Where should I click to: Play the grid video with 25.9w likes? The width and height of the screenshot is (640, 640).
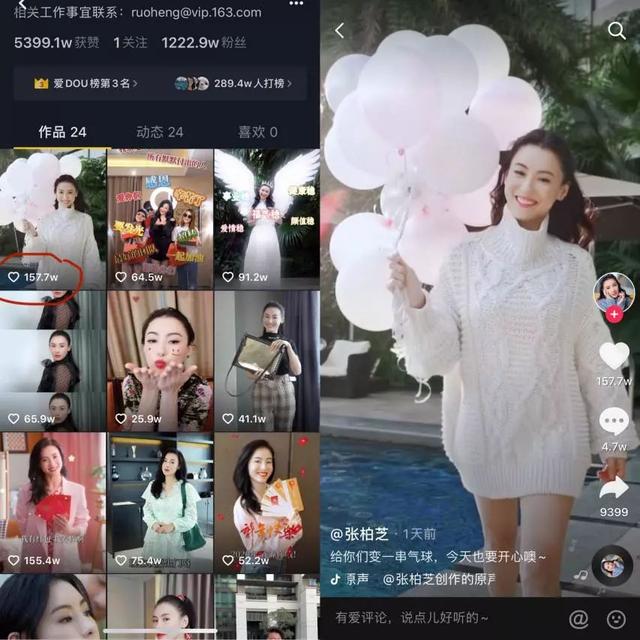pyautogui.click(x=160, y=360)
